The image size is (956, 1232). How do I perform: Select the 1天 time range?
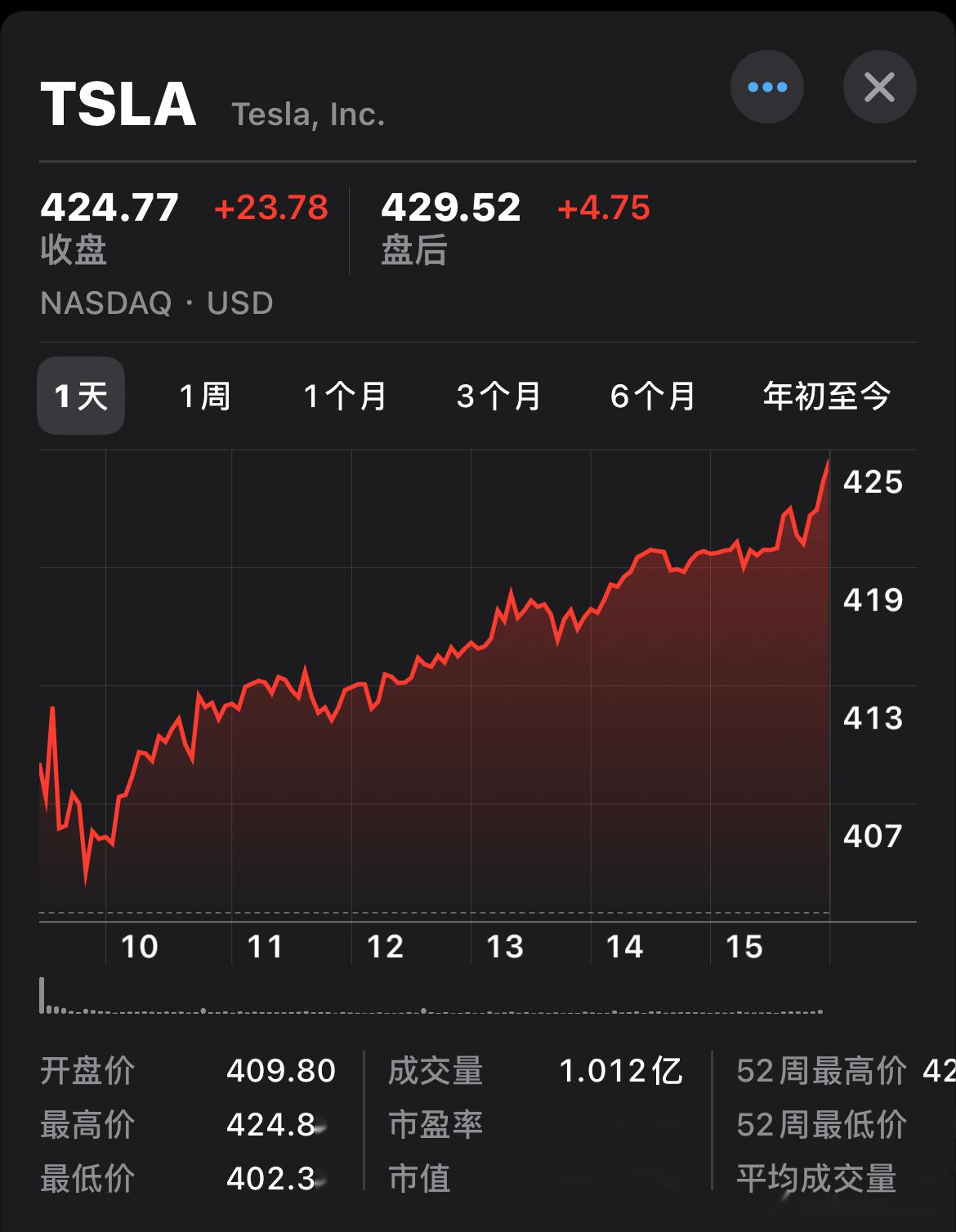click(x=80, y=396)
